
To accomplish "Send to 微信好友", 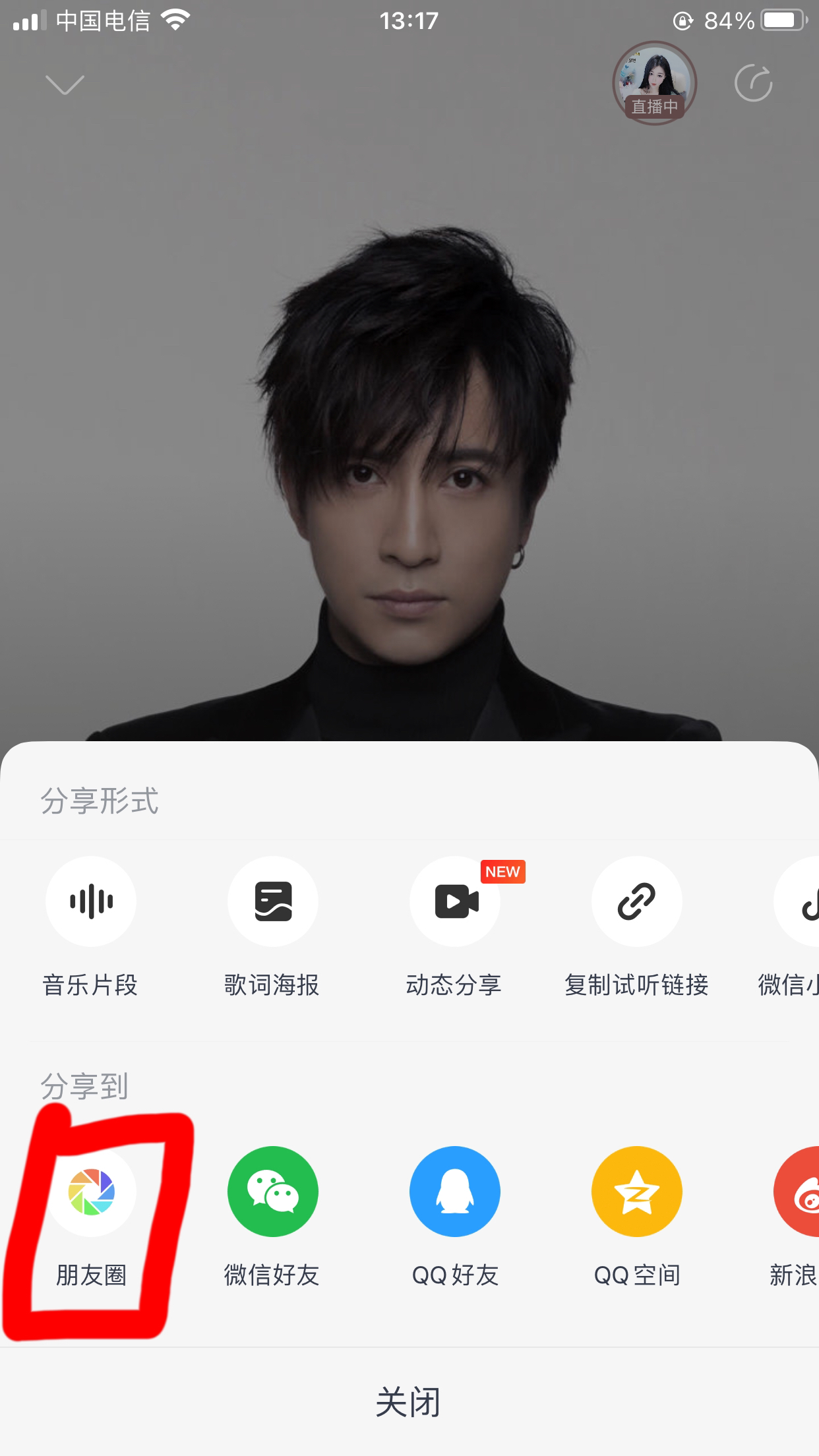I will coord(273,1192).
